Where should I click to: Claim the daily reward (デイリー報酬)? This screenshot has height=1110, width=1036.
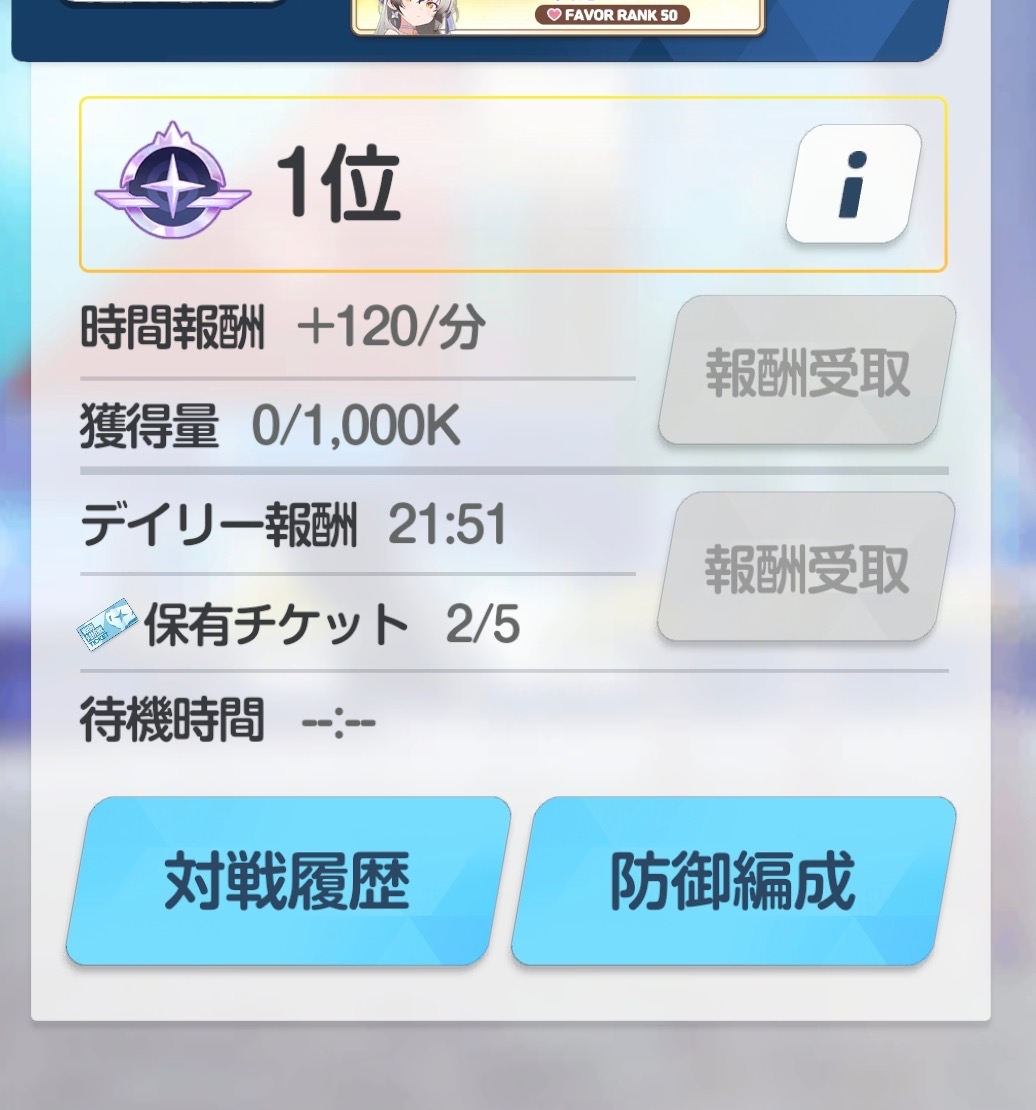point(807,567)
